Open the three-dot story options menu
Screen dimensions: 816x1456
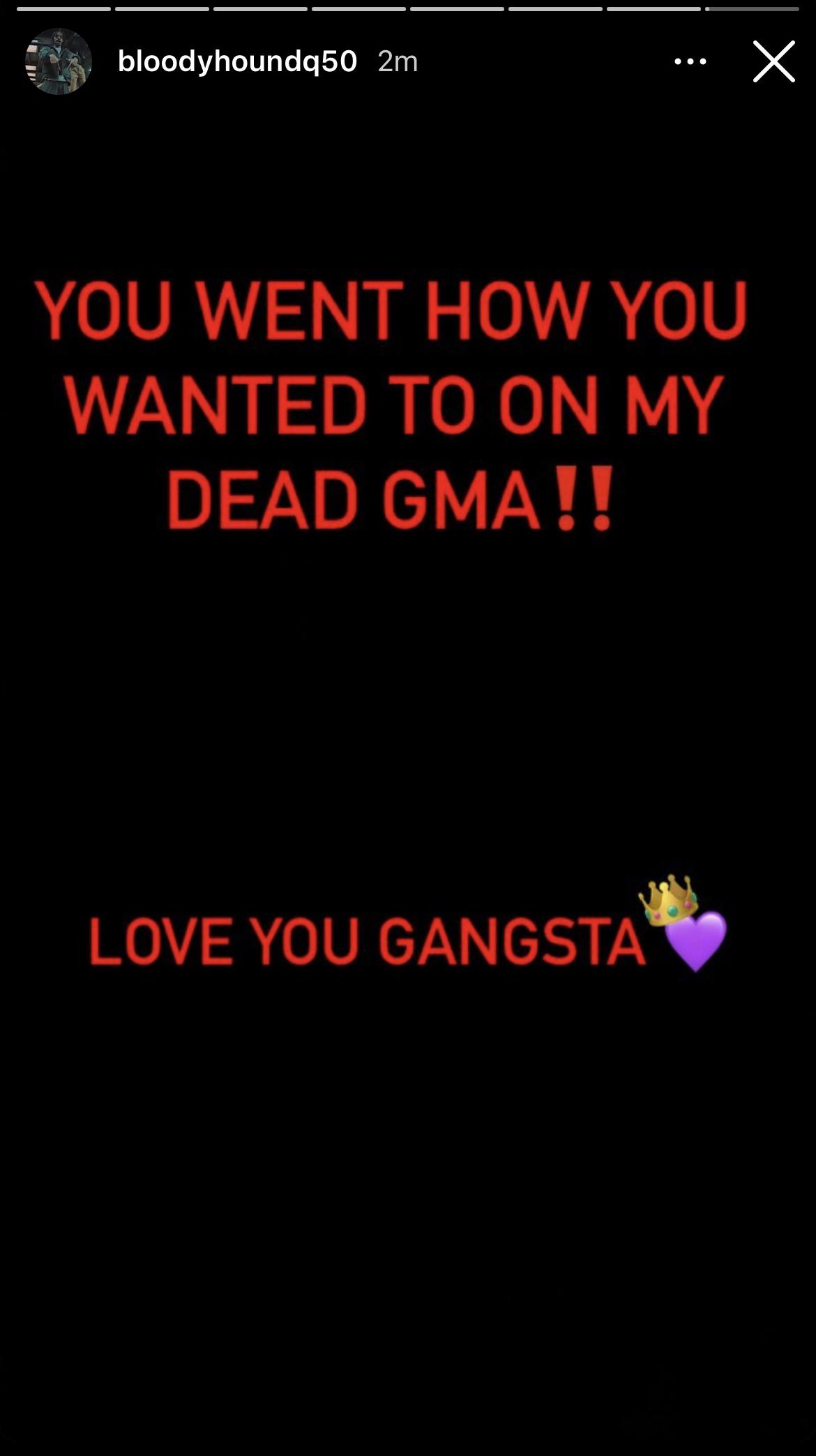click(690, 61)
